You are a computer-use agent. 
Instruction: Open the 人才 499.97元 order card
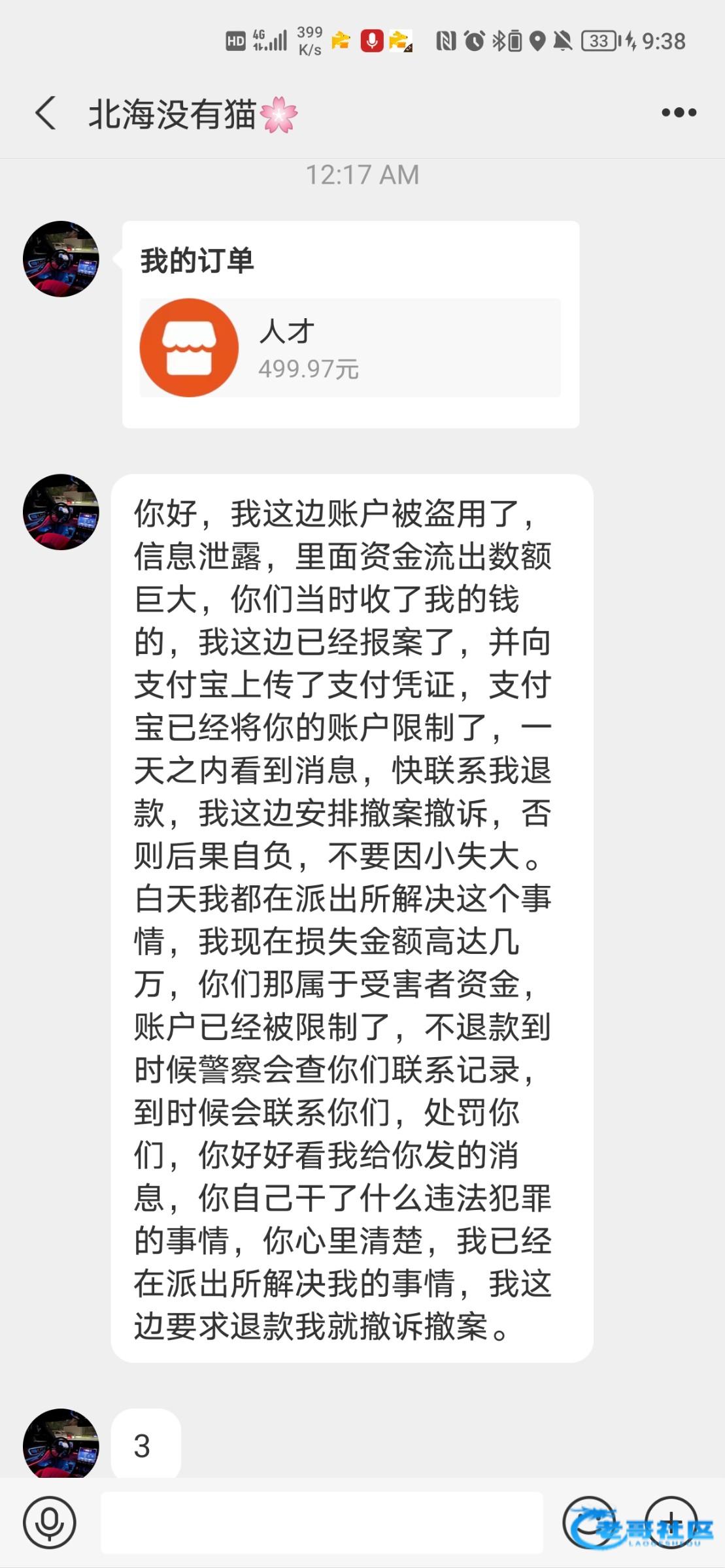click(350, 348)
